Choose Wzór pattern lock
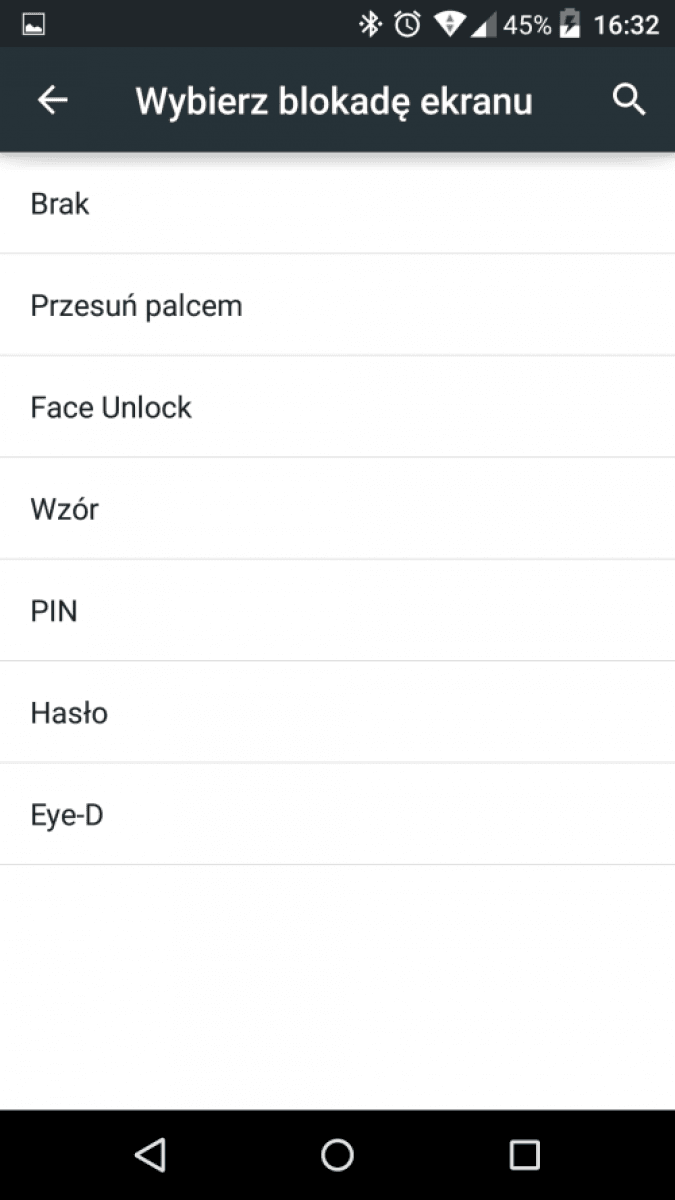Image resolution: width=675 pixels, height=1200 pixels. point(337,509)
